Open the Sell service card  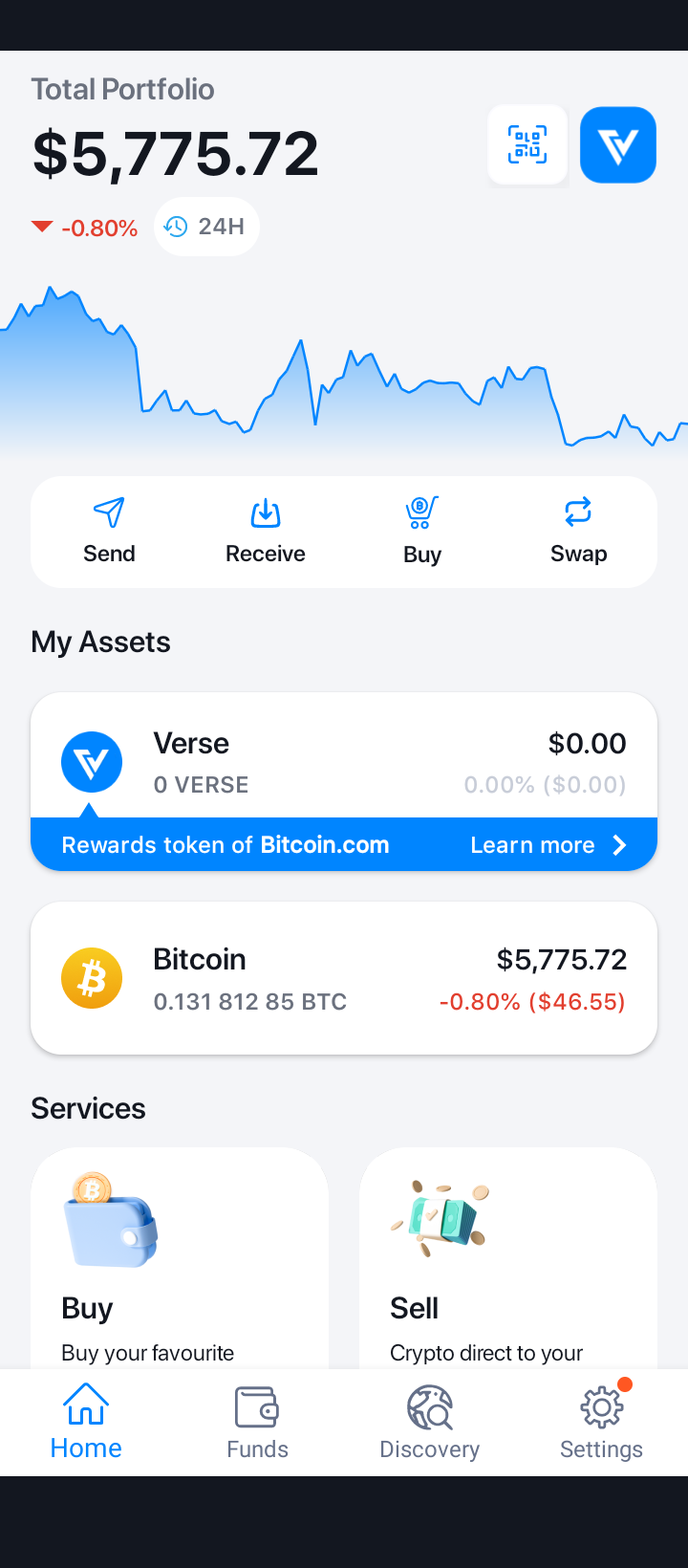[x=508, y=1262]
